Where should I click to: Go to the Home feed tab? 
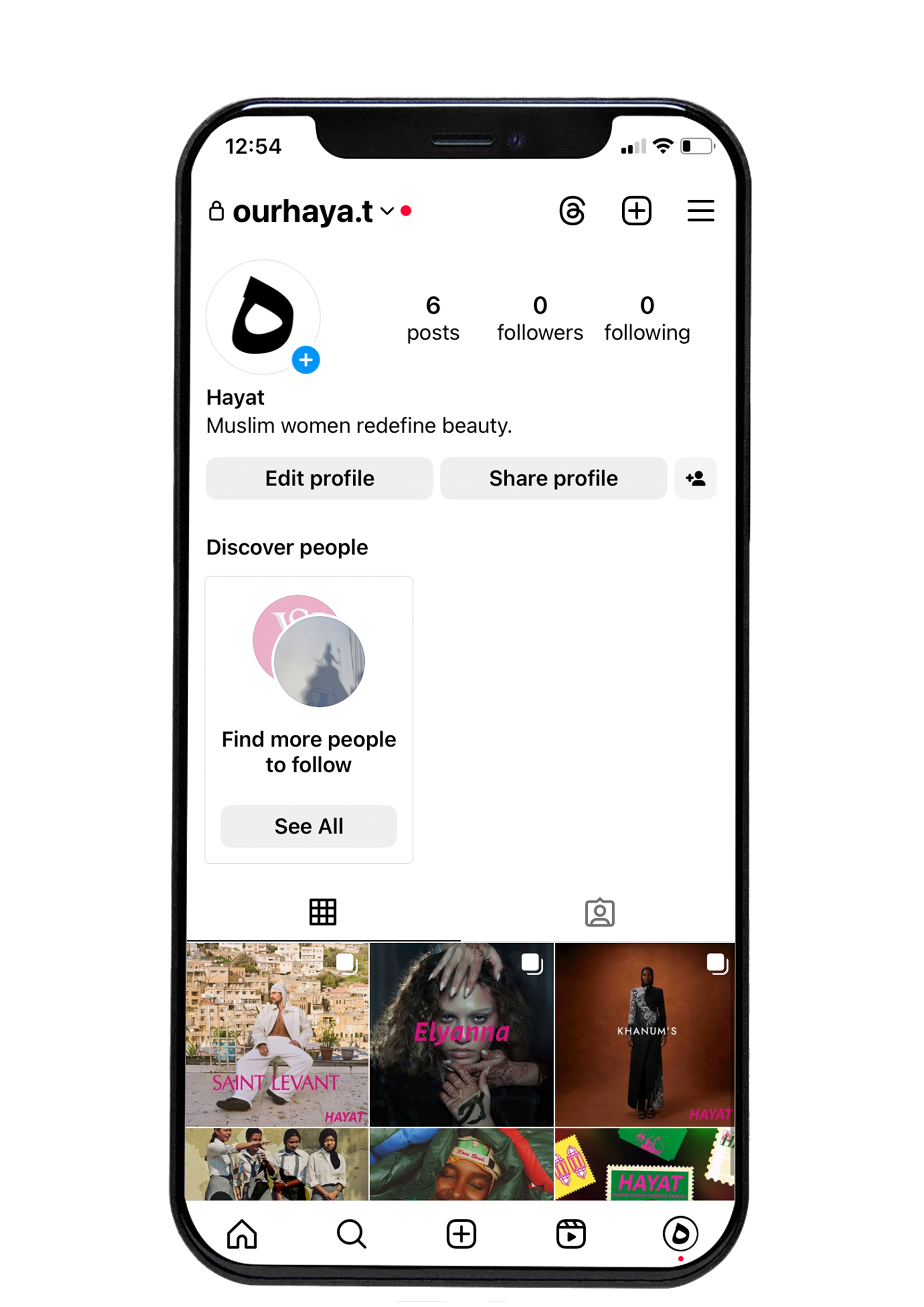pos(242,1234)
